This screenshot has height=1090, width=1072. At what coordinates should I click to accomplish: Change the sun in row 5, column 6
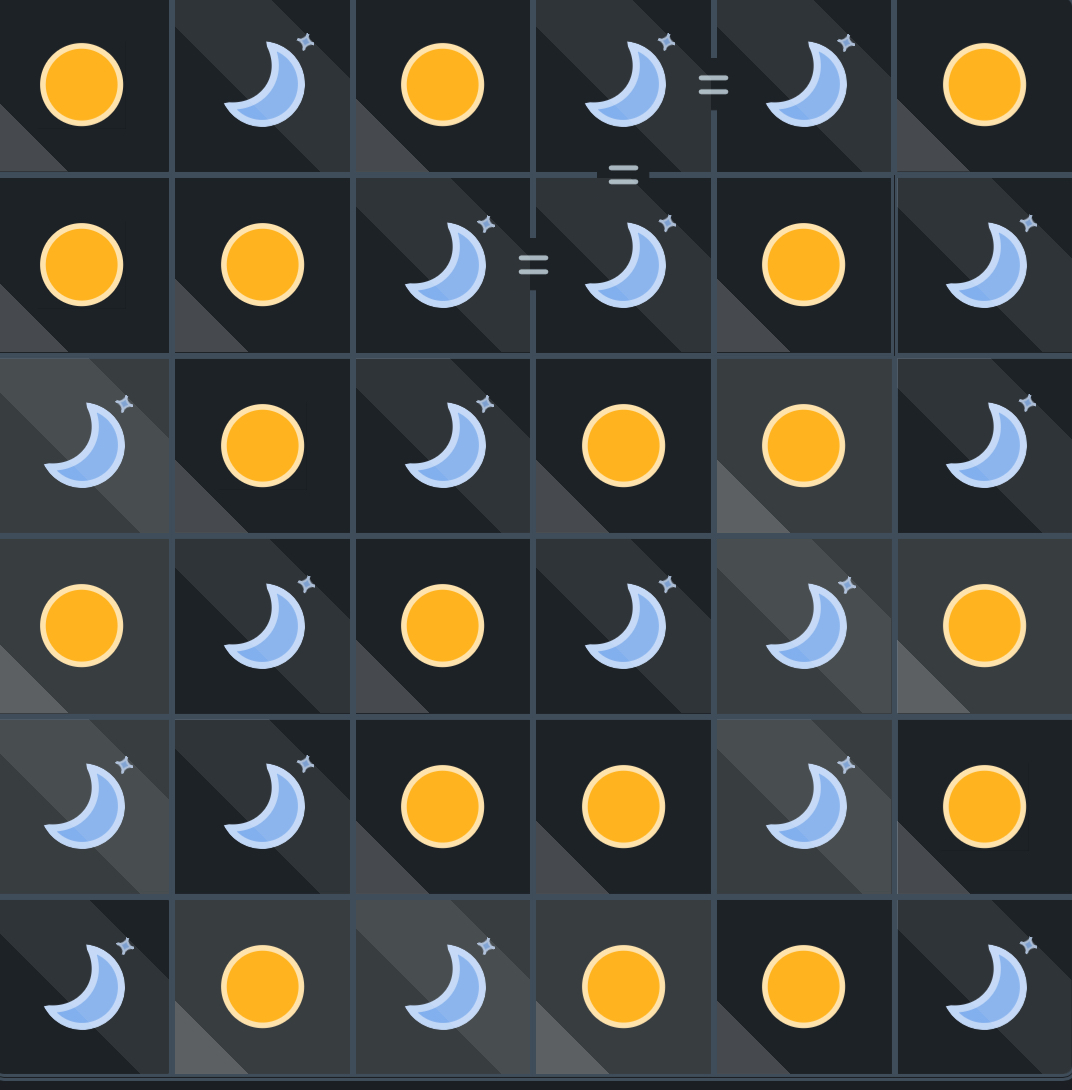pyautogui.click(x=984, y=806)
